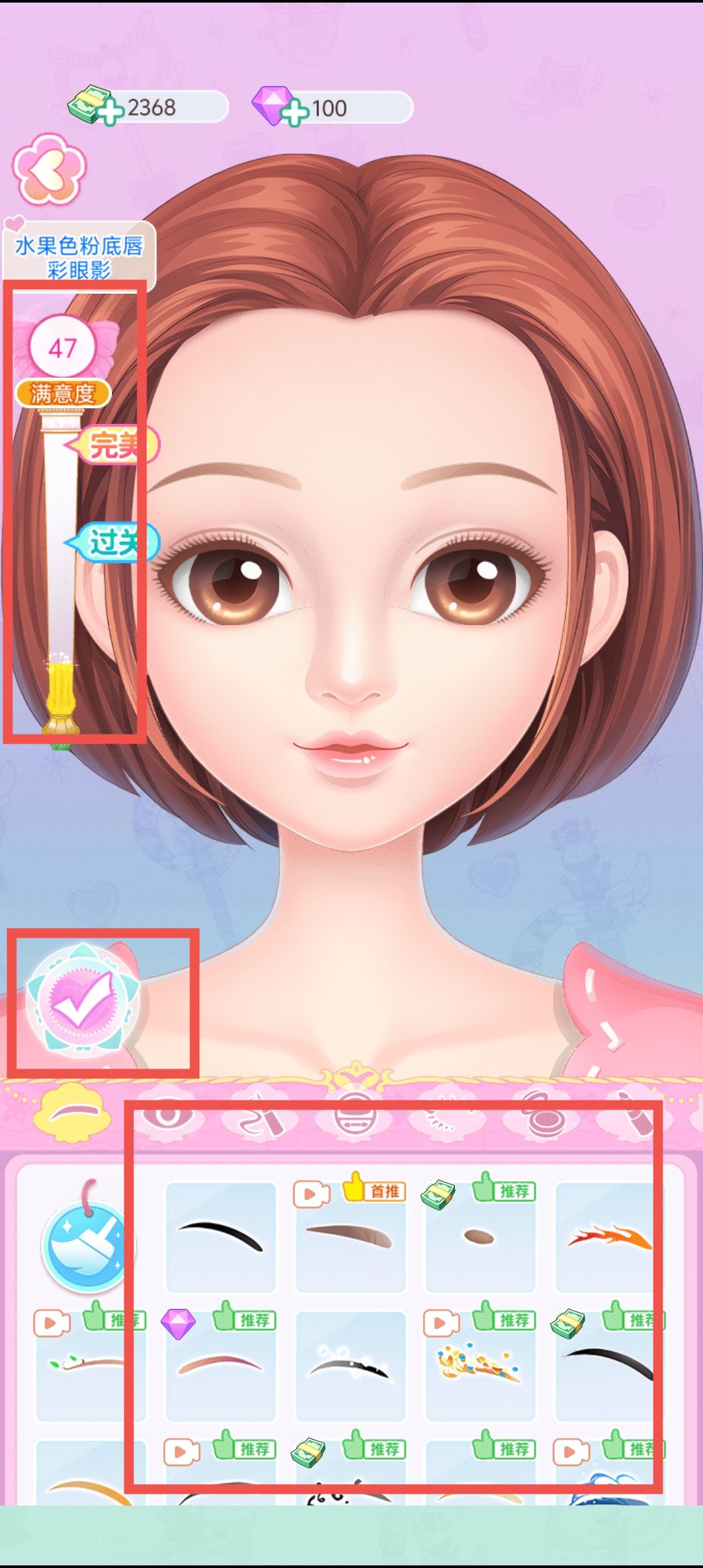Clear makeup with the broom eraser button
The image size is (703, 1568).
coord(86,1244)
